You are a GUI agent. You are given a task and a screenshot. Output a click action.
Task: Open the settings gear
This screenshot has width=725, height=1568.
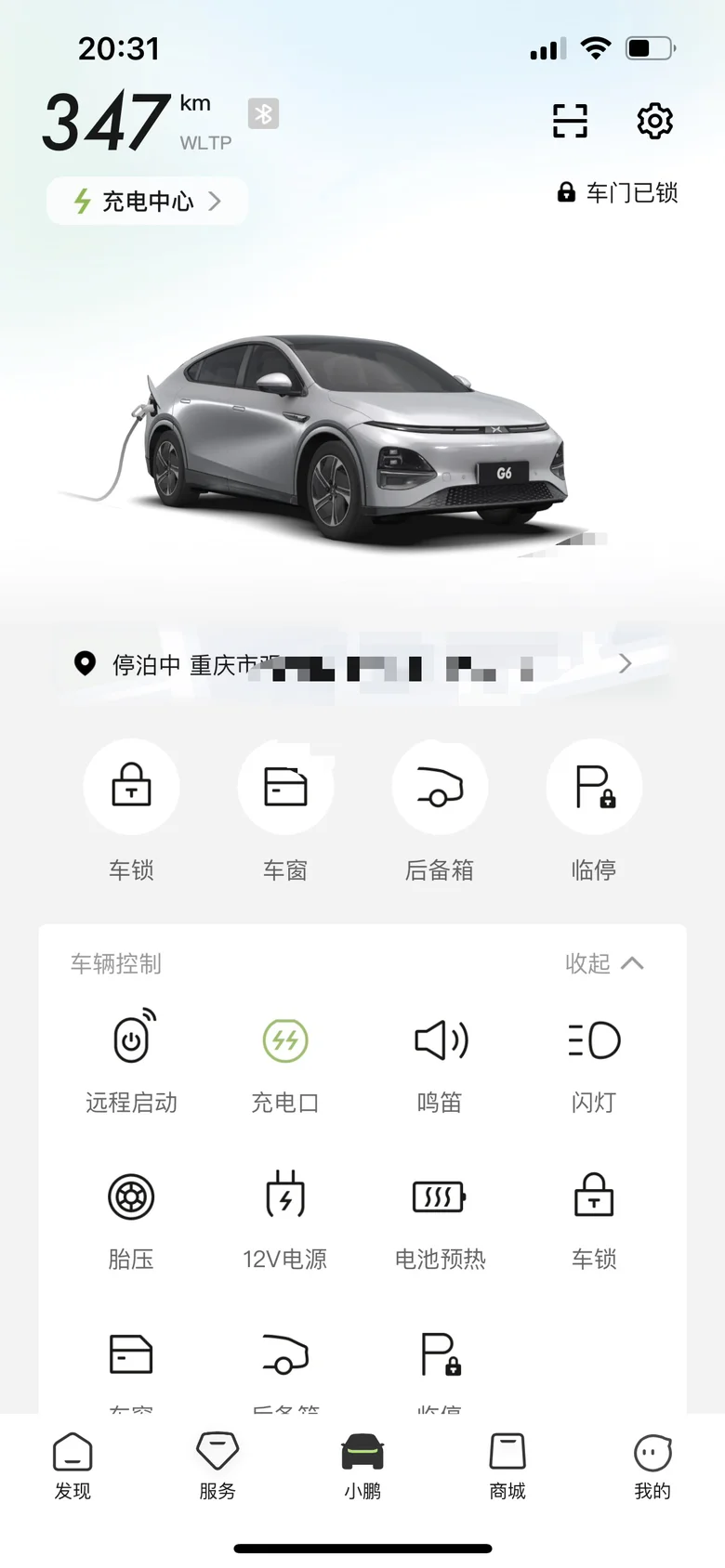tap(654, 121)
